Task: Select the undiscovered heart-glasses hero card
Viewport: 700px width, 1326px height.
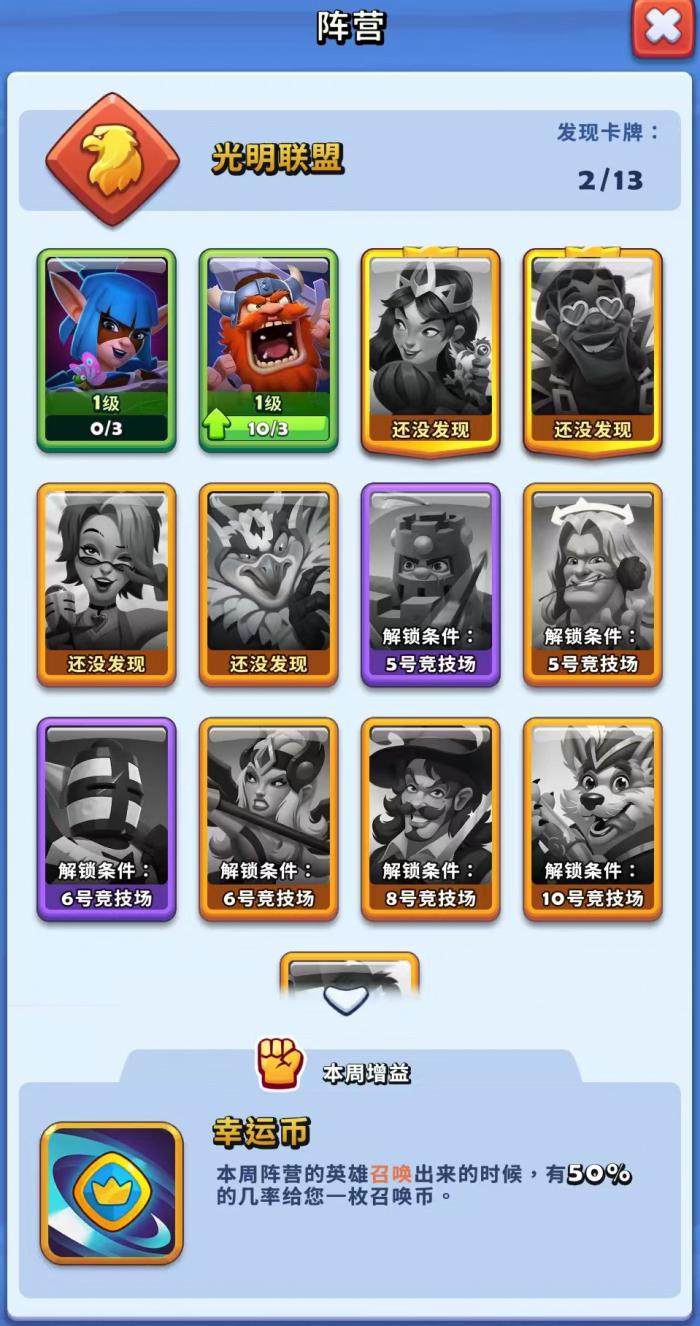Action: (593, 350)
